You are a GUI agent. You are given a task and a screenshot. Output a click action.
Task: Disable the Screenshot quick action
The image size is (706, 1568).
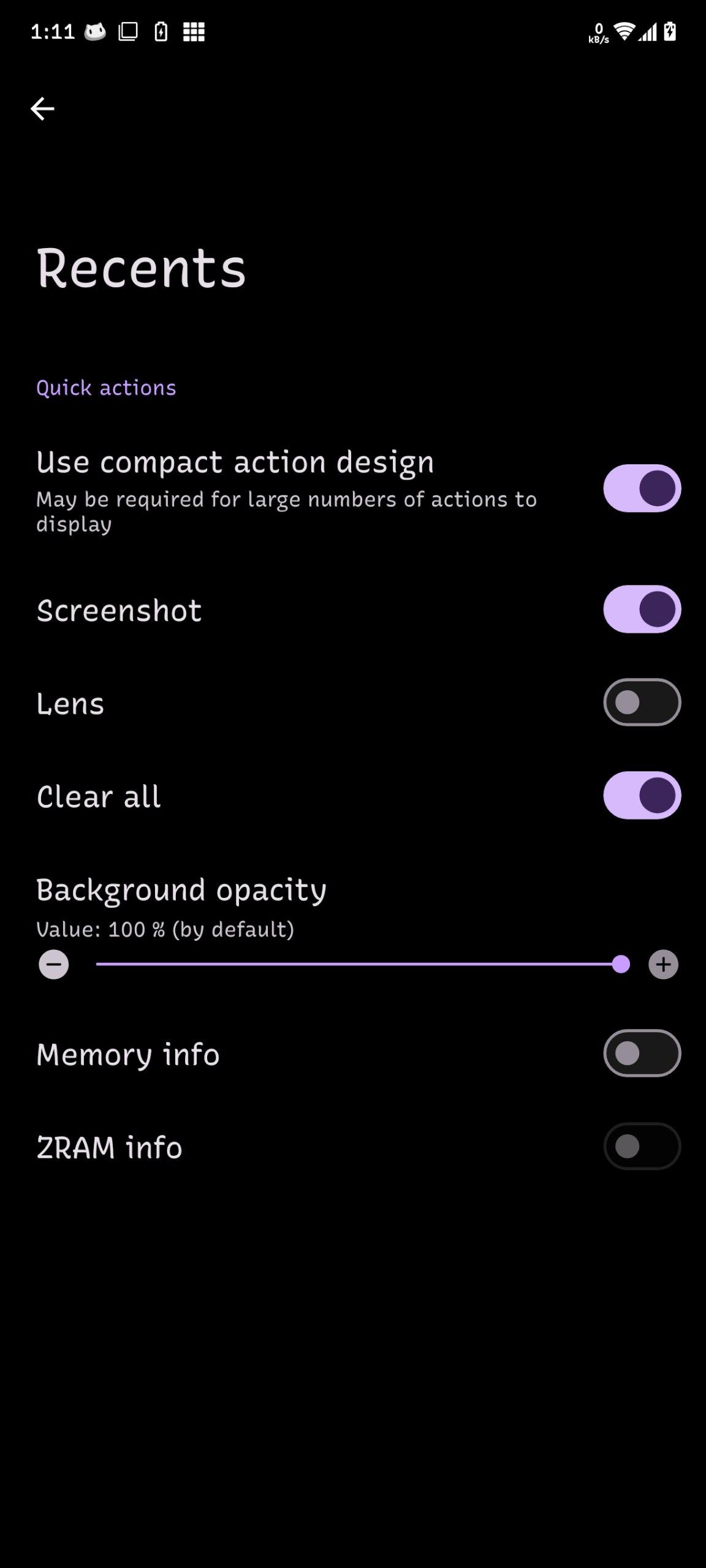642,609
